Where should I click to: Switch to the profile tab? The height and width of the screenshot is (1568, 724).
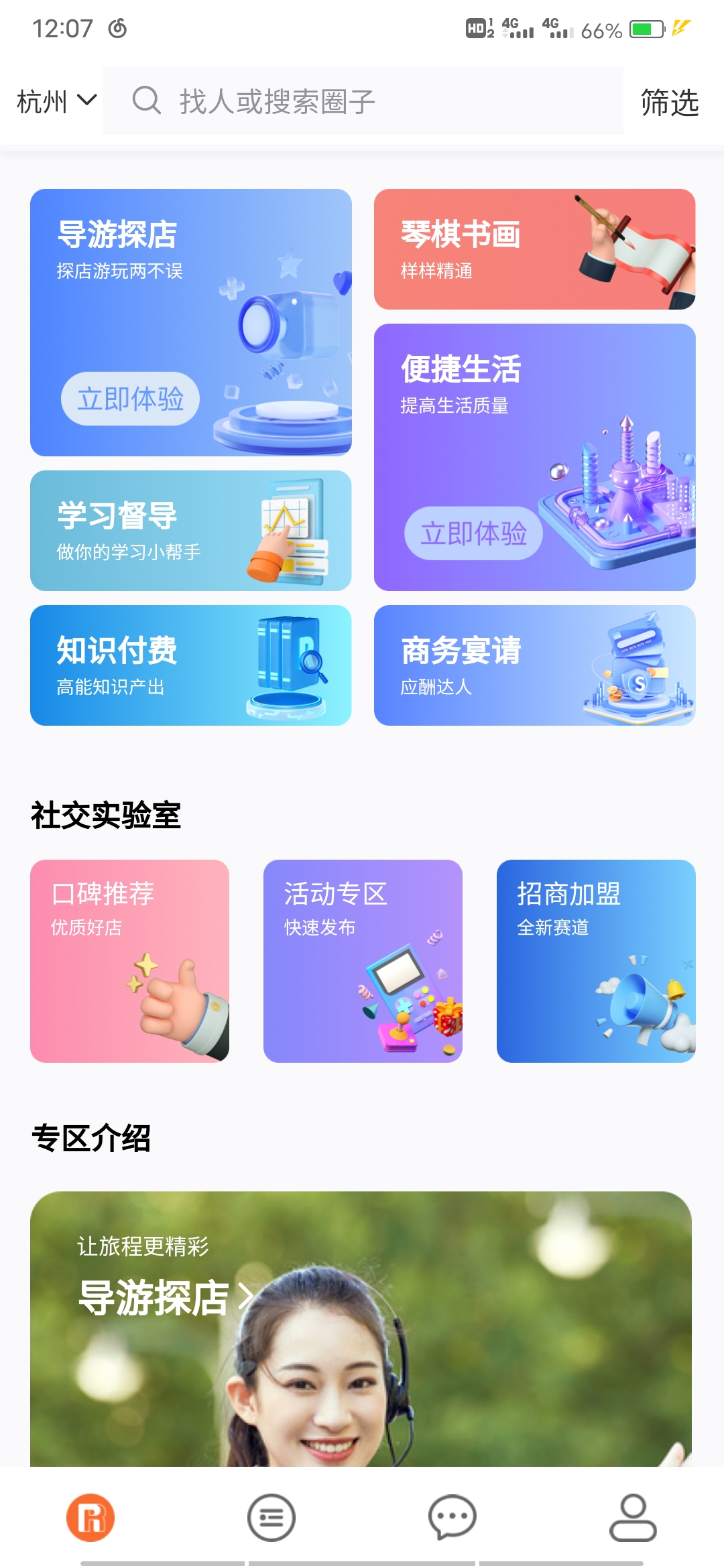pyautogui.click(x=633, y=1518)
